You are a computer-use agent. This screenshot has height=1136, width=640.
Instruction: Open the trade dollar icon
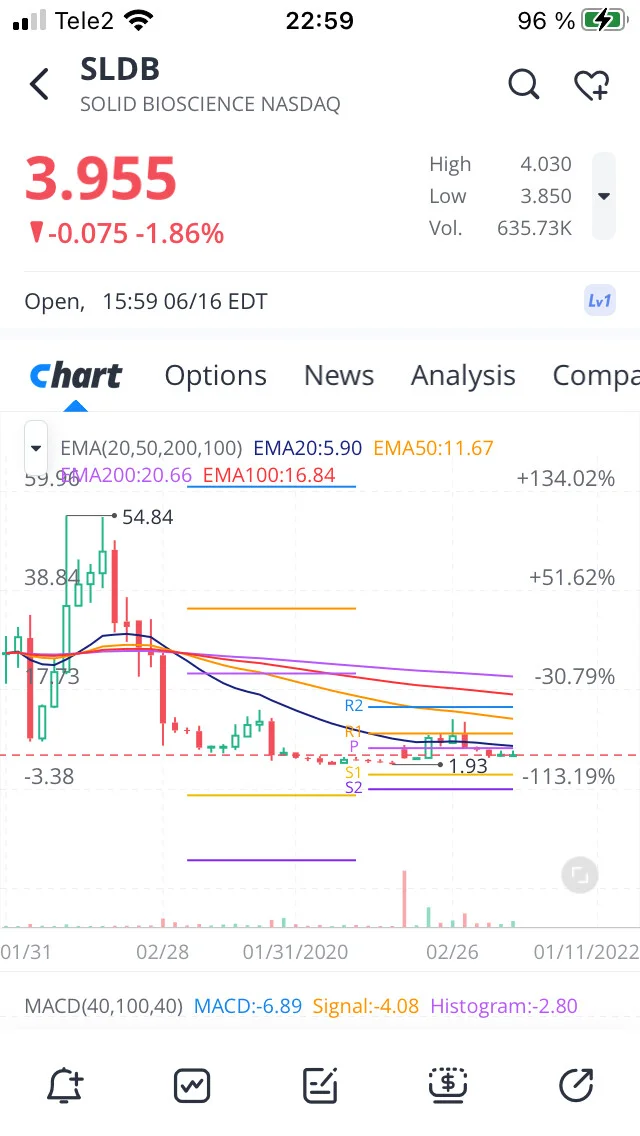[448, 1085]
